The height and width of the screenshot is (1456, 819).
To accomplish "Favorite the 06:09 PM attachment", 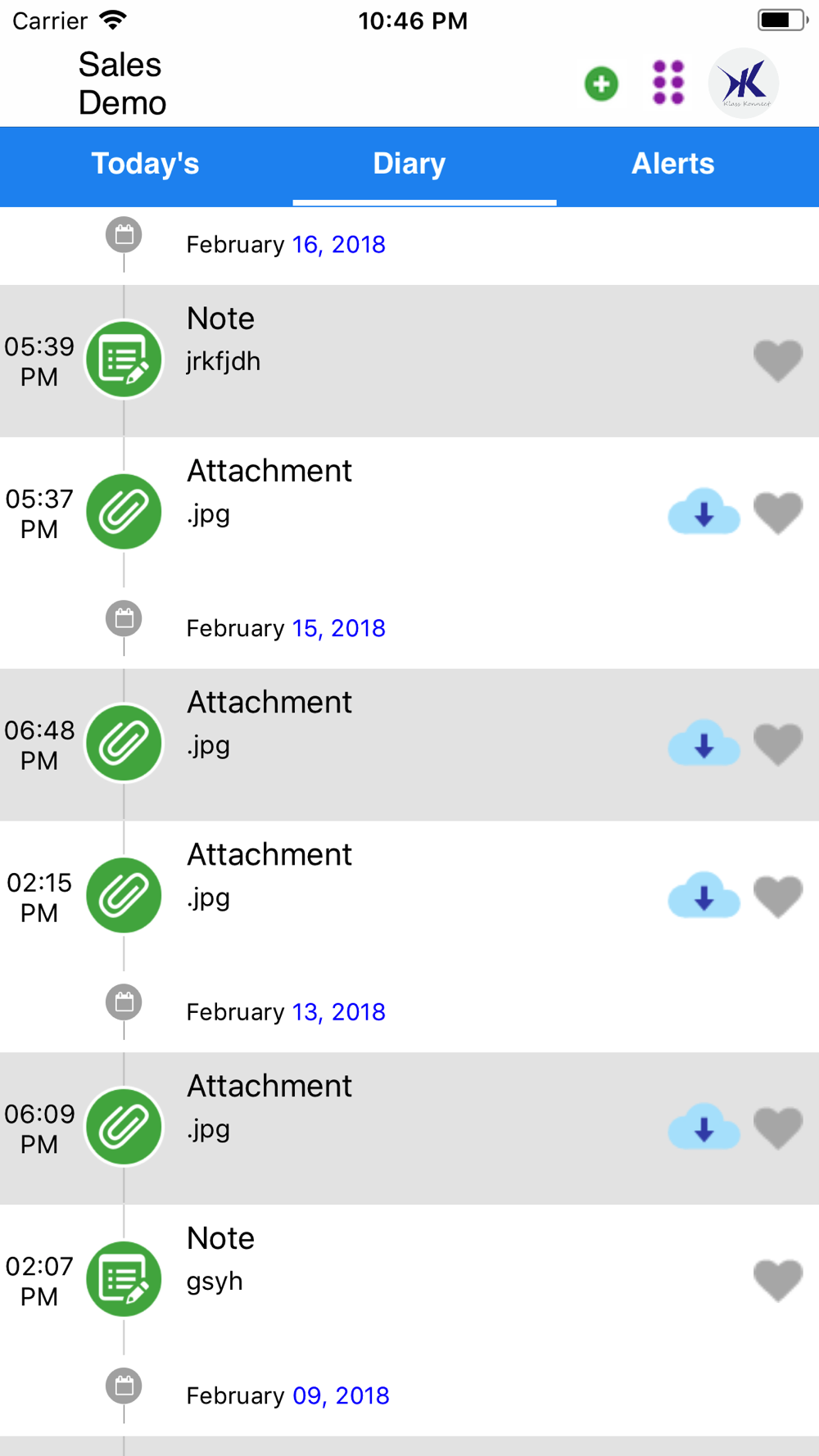I will [778, 1128].
